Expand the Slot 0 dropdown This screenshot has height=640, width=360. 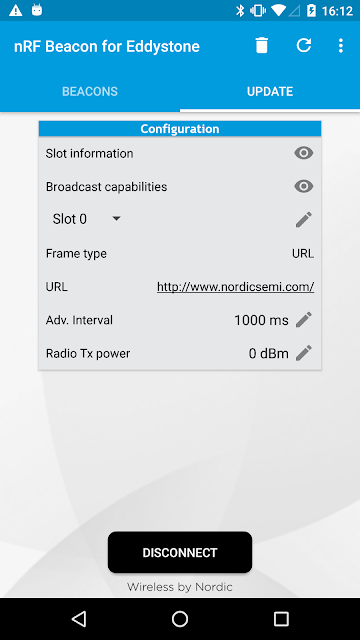[x=87, y=219]
